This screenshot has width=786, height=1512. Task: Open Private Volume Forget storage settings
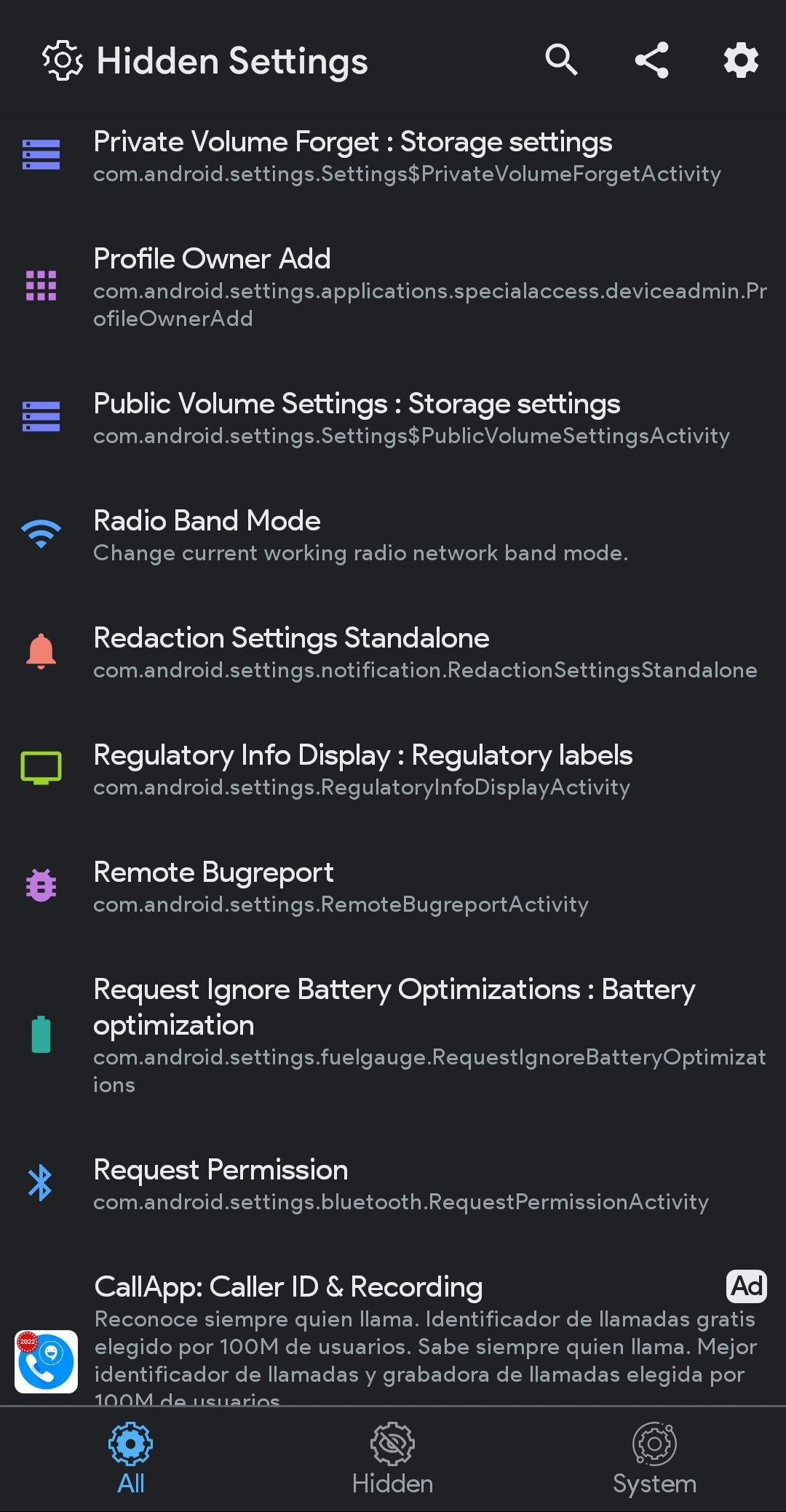point(393,156)
